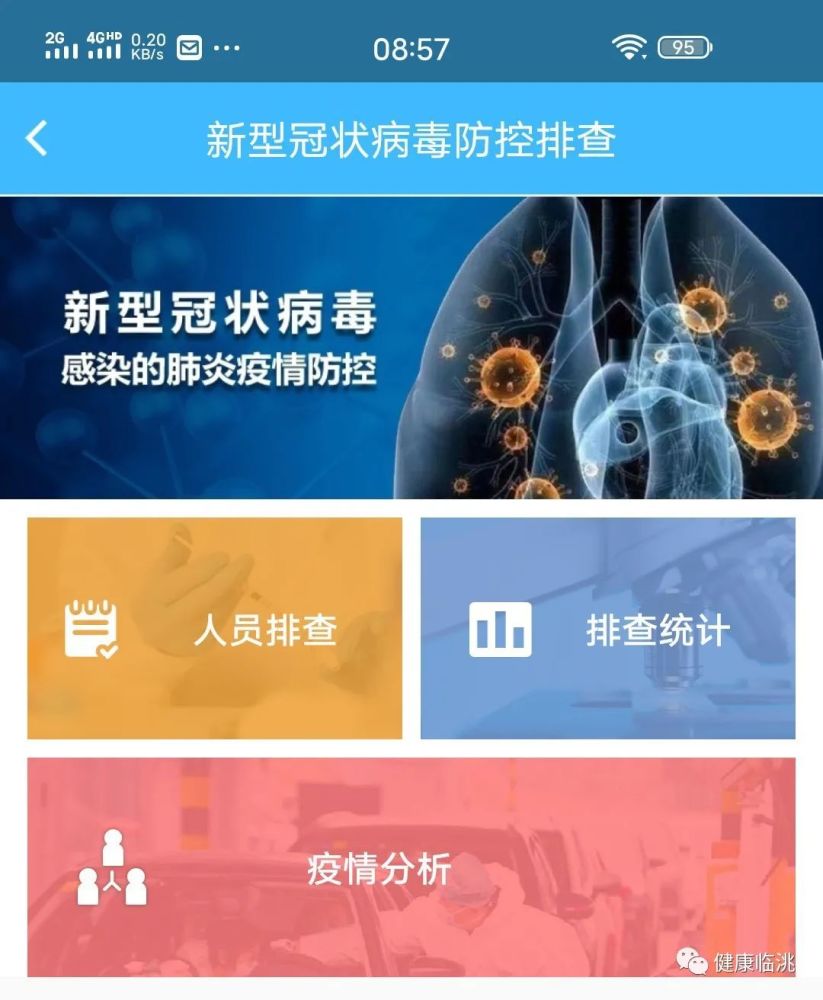
Task: Expand the more options dots in status bar
Action: click(x=224, y=47)
